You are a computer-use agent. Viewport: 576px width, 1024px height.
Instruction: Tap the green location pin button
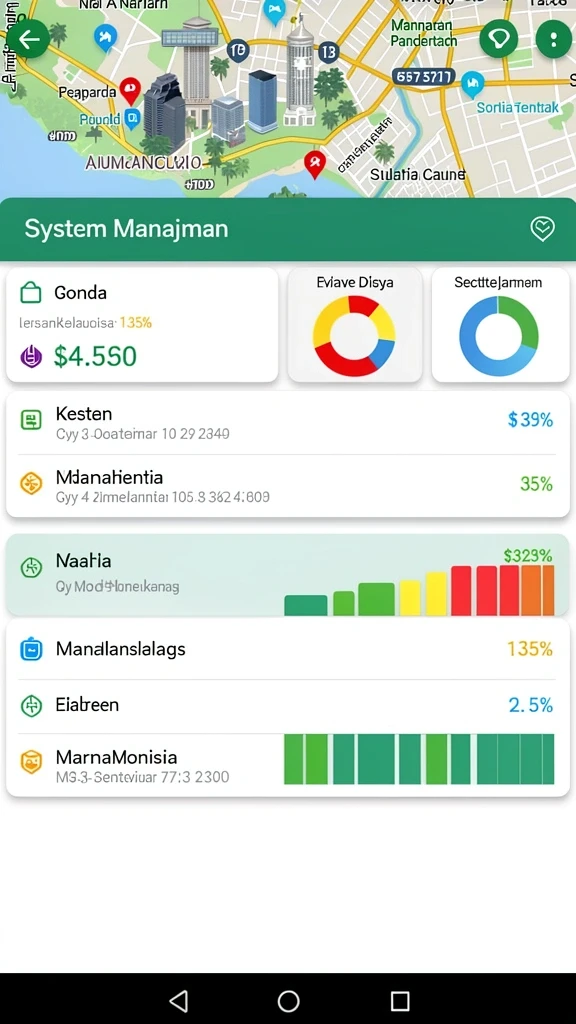[x=499, y=40]
